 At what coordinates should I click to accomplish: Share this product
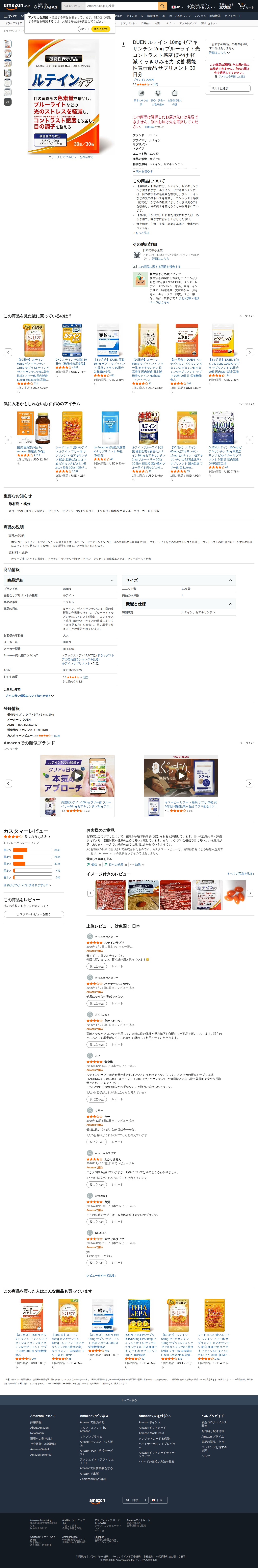pos(124,44)
